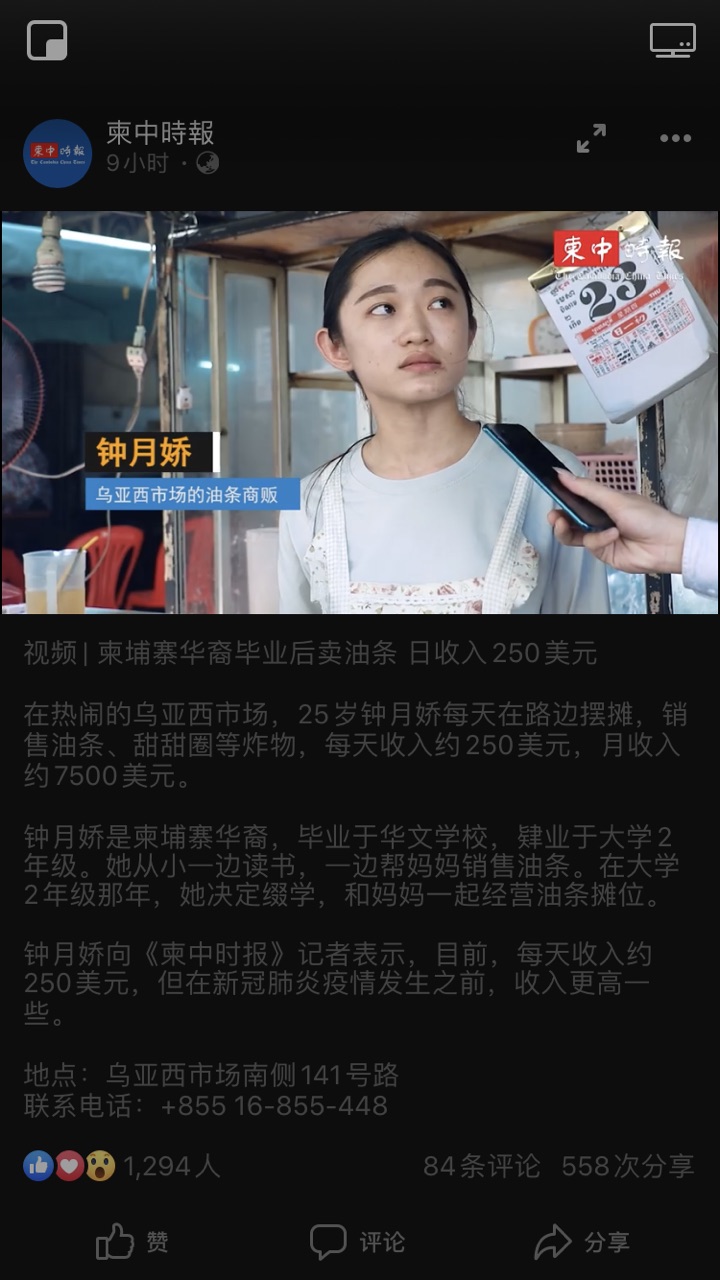Open the 柬中時報 page name link
Viewport: 720px width, 1280px height.
tap(160, 133)
